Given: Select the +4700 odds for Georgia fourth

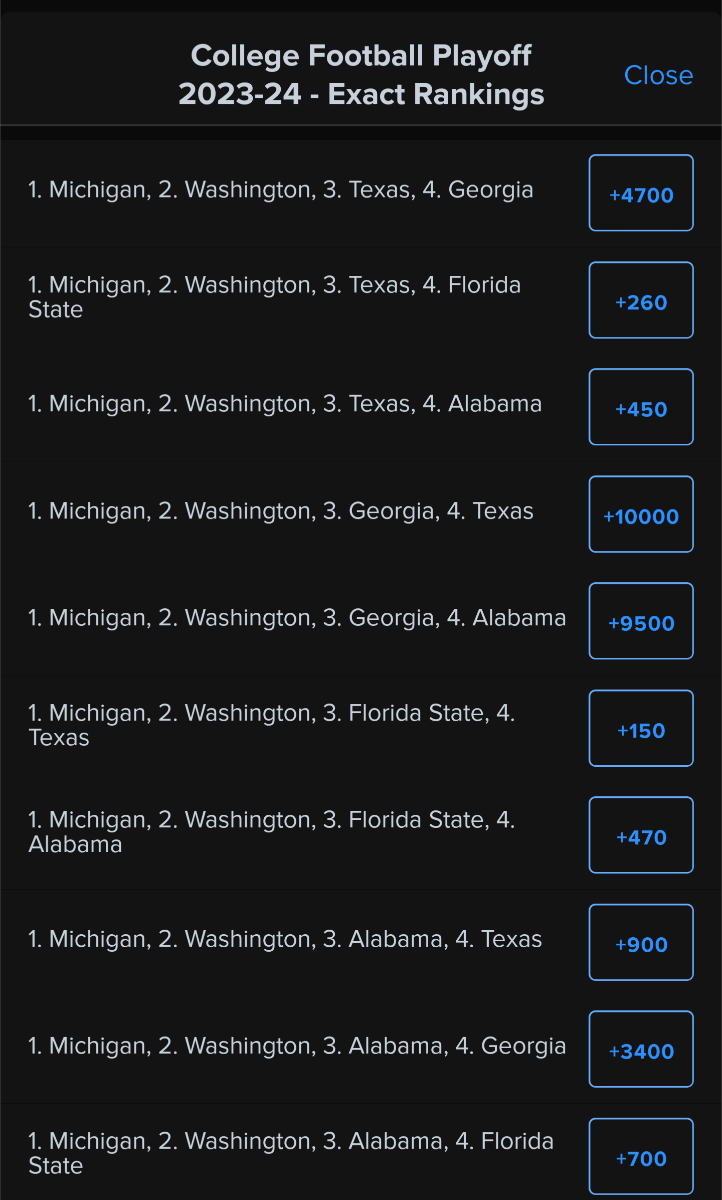Looking at the screenshot, I should click(x=641, y=193).
